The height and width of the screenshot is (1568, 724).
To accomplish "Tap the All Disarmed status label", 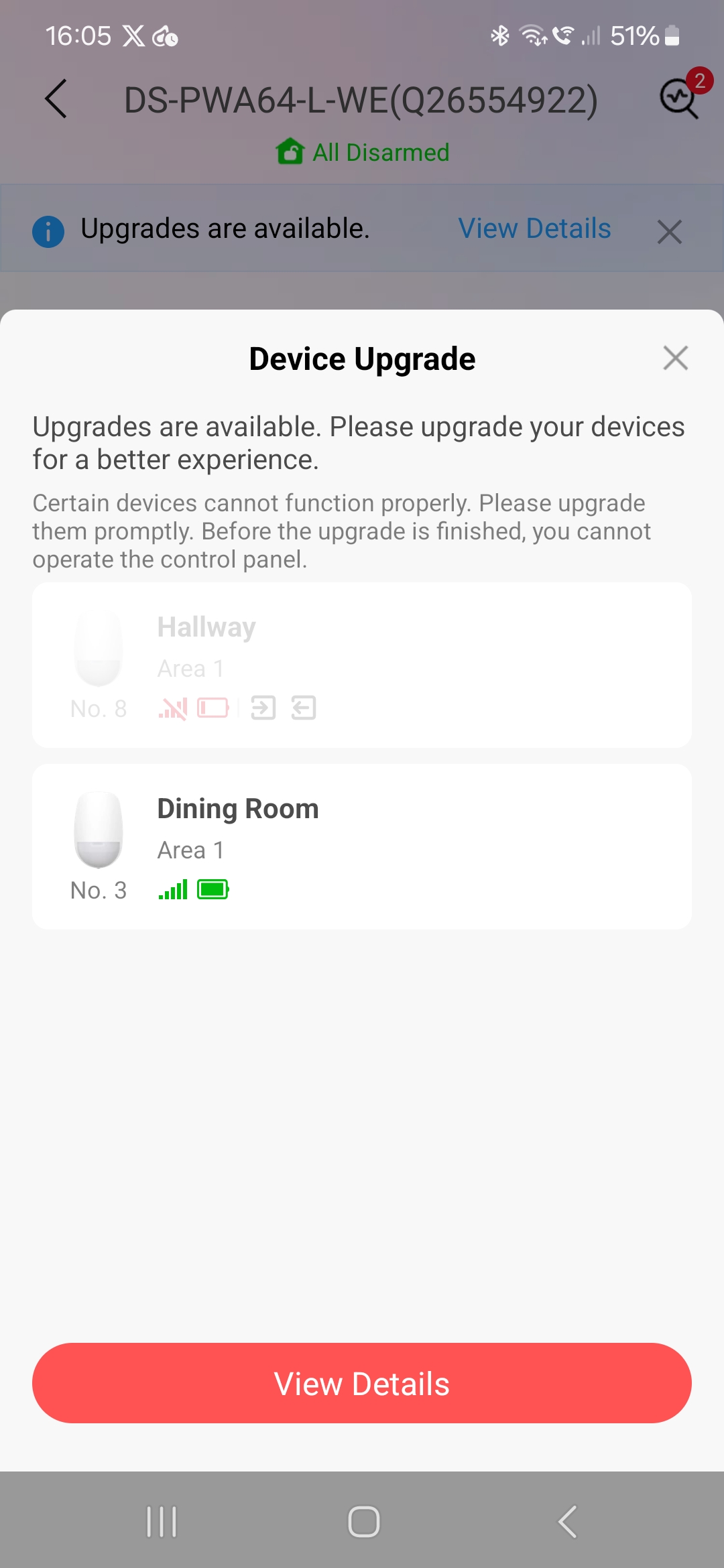I will point(380,151).
